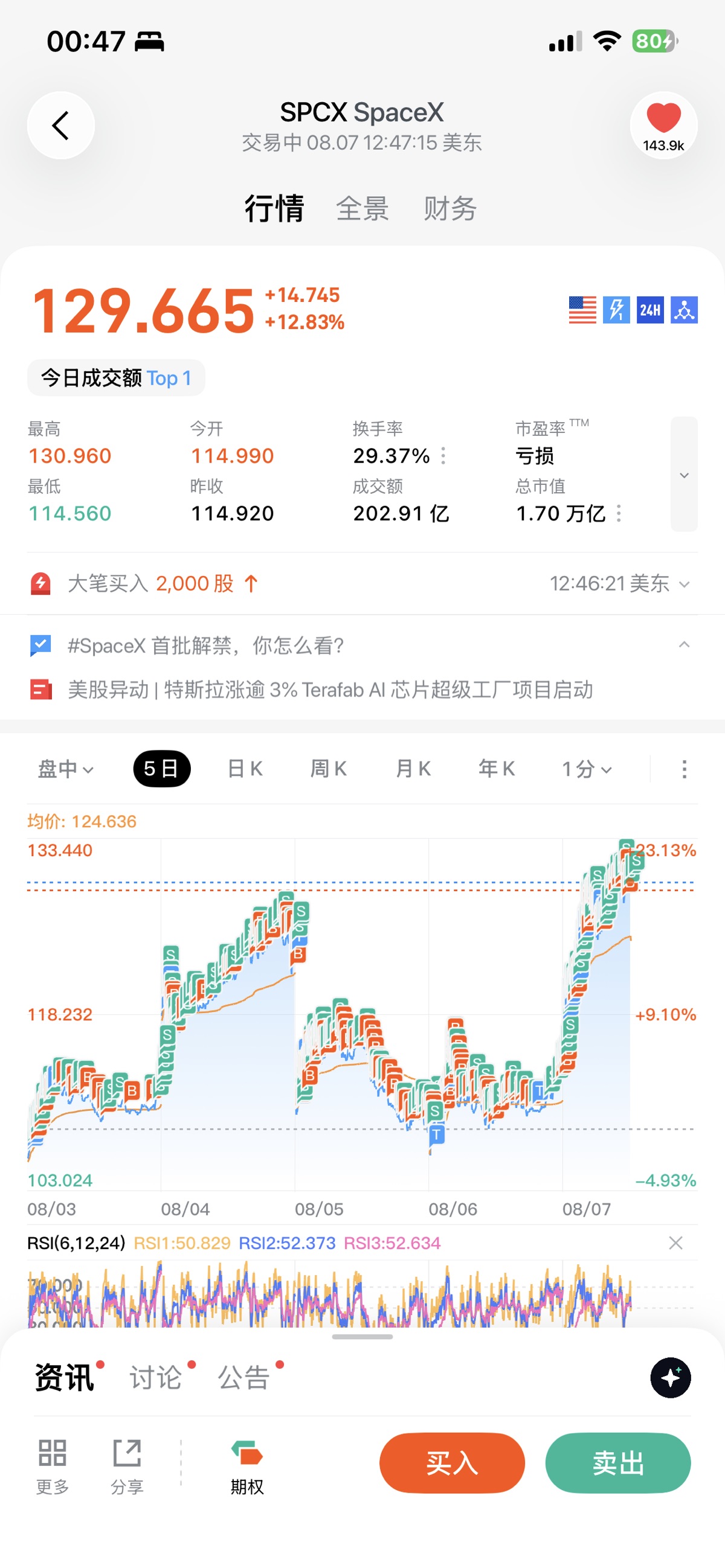Open the 盘中 session dropdown
The height and width of the screenshot is (1568, 725).
[x=65, y=769]
